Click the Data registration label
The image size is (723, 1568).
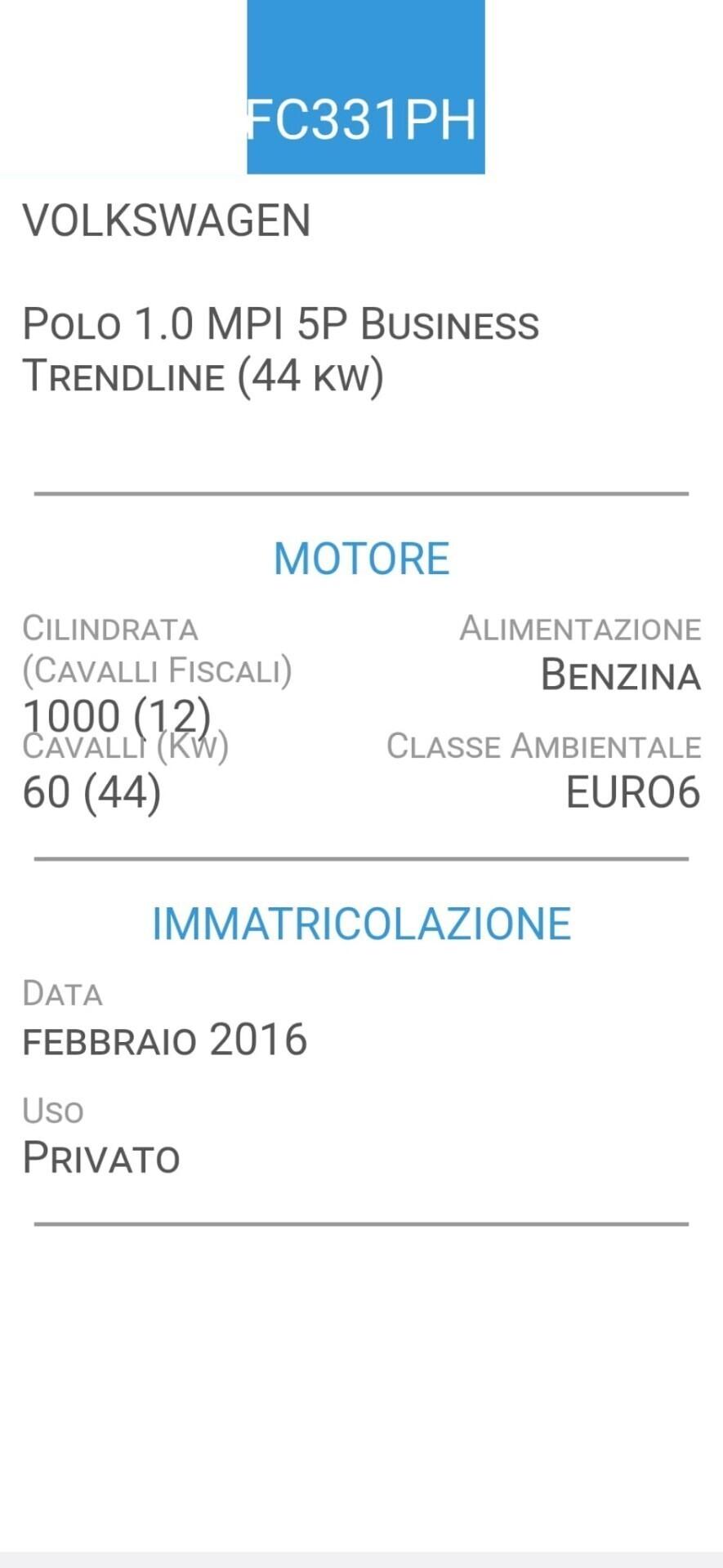(x=63, y=993)
